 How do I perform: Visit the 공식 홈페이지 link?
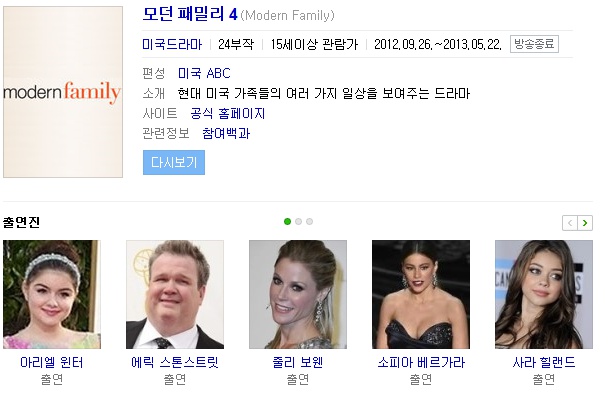228,113
